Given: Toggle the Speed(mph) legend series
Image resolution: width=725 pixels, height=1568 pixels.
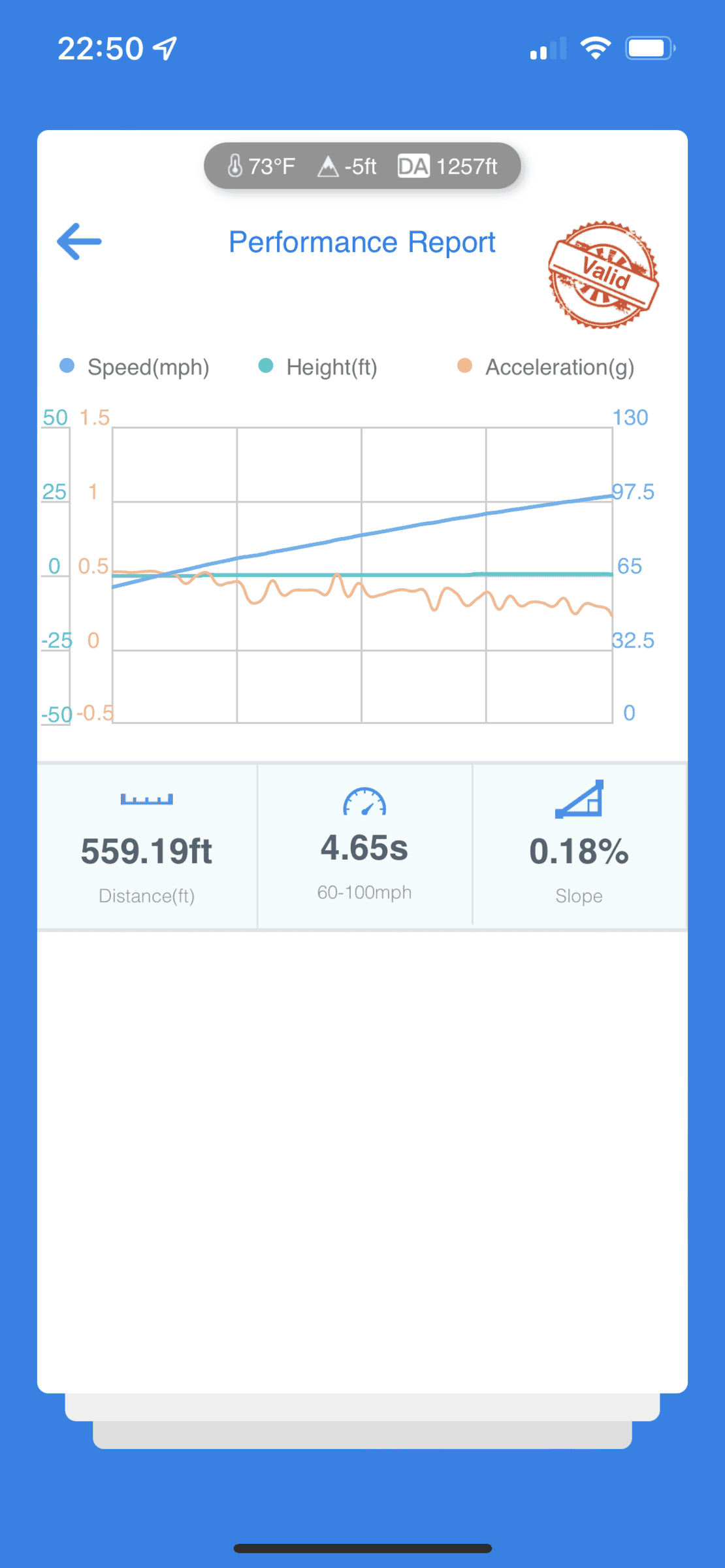Looking at the screenshot, I should (135, 367).
